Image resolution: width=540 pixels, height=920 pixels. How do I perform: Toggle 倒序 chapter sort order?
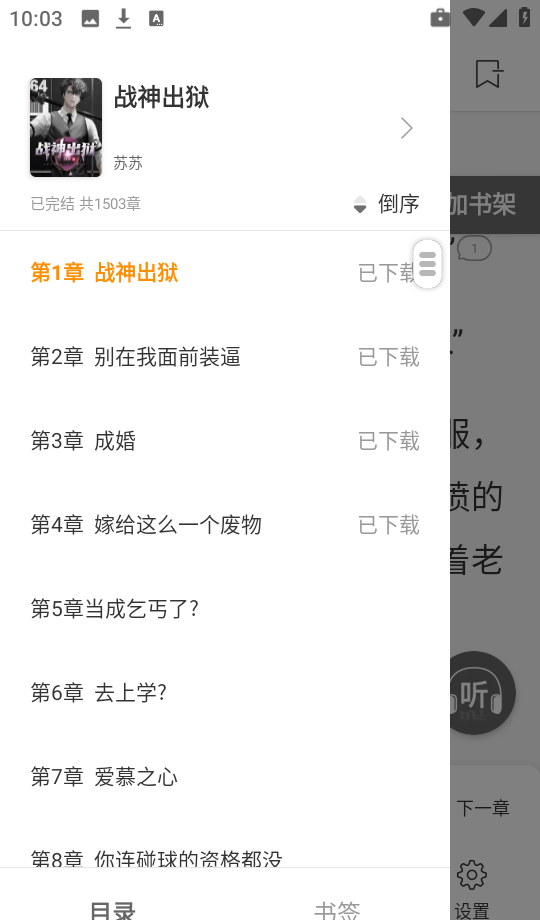click(x=386, y=204)
